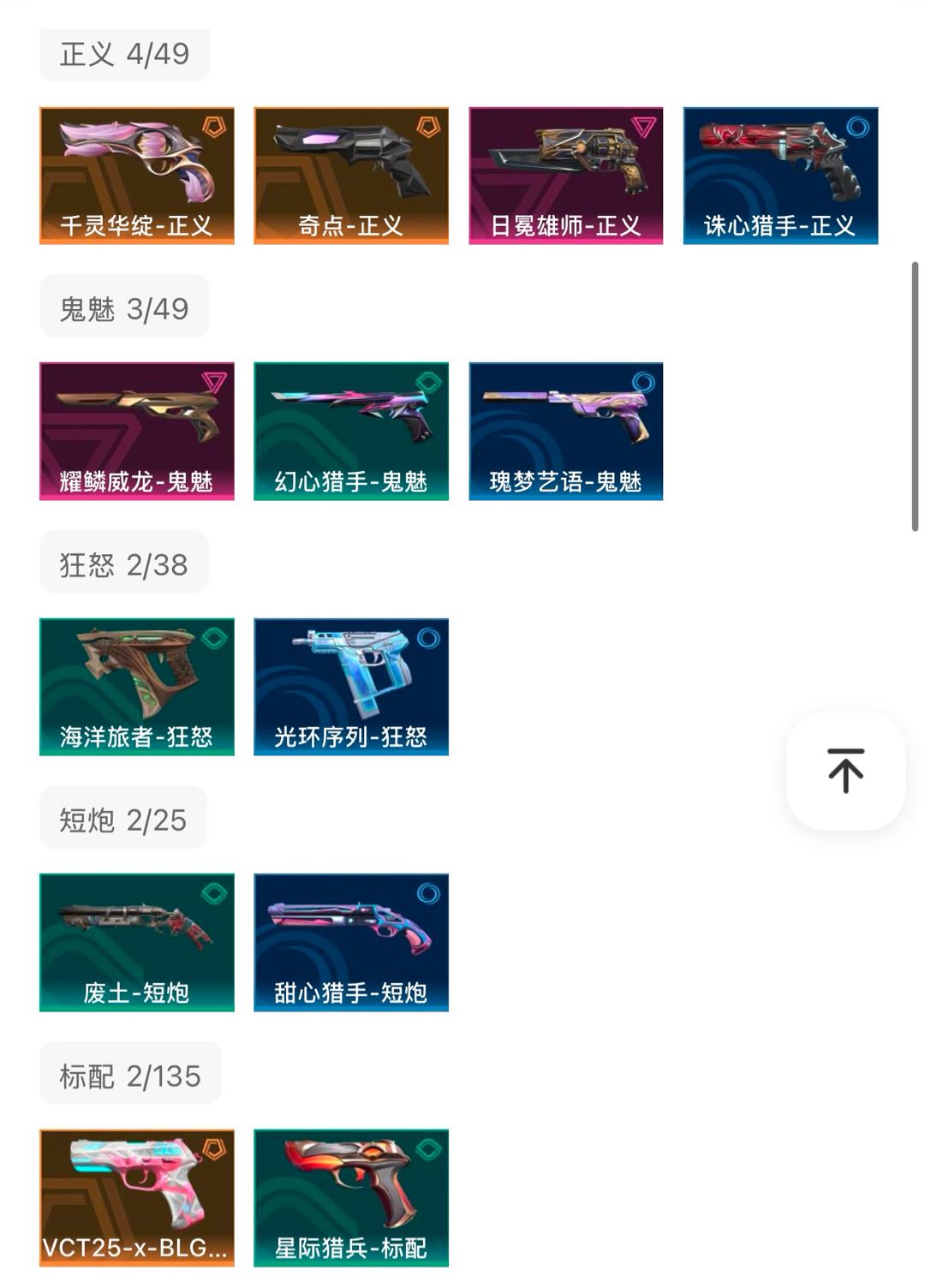Open the 诛心猎手-正义 skin card
Viewport: 925px width, 1288px height.
coord(780,176)
